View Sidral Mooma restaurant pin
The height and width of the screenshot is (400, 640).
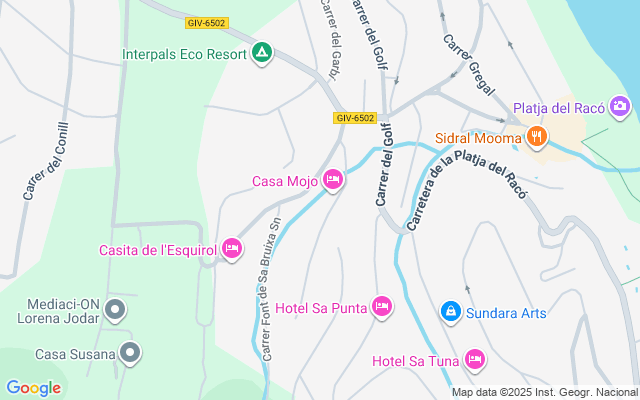tap(537, 136)
